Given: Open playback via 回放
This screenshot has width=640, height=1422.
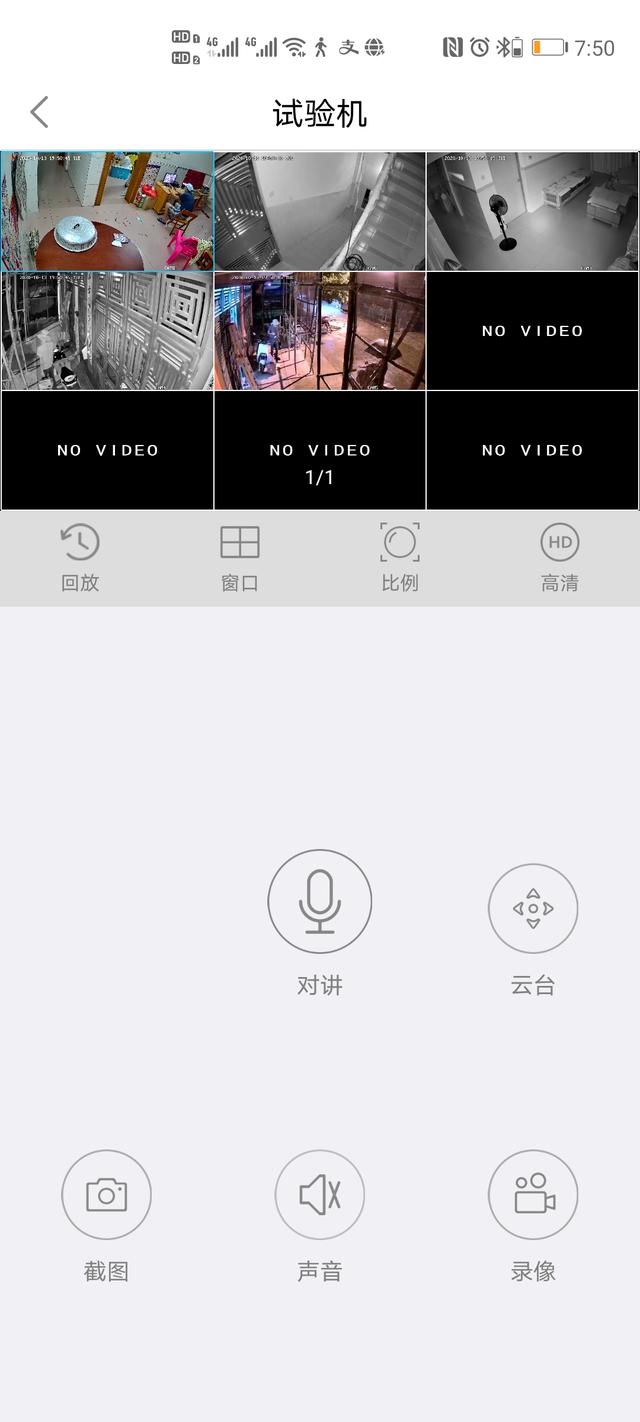Looking at the screenshot, I should 80,557.
